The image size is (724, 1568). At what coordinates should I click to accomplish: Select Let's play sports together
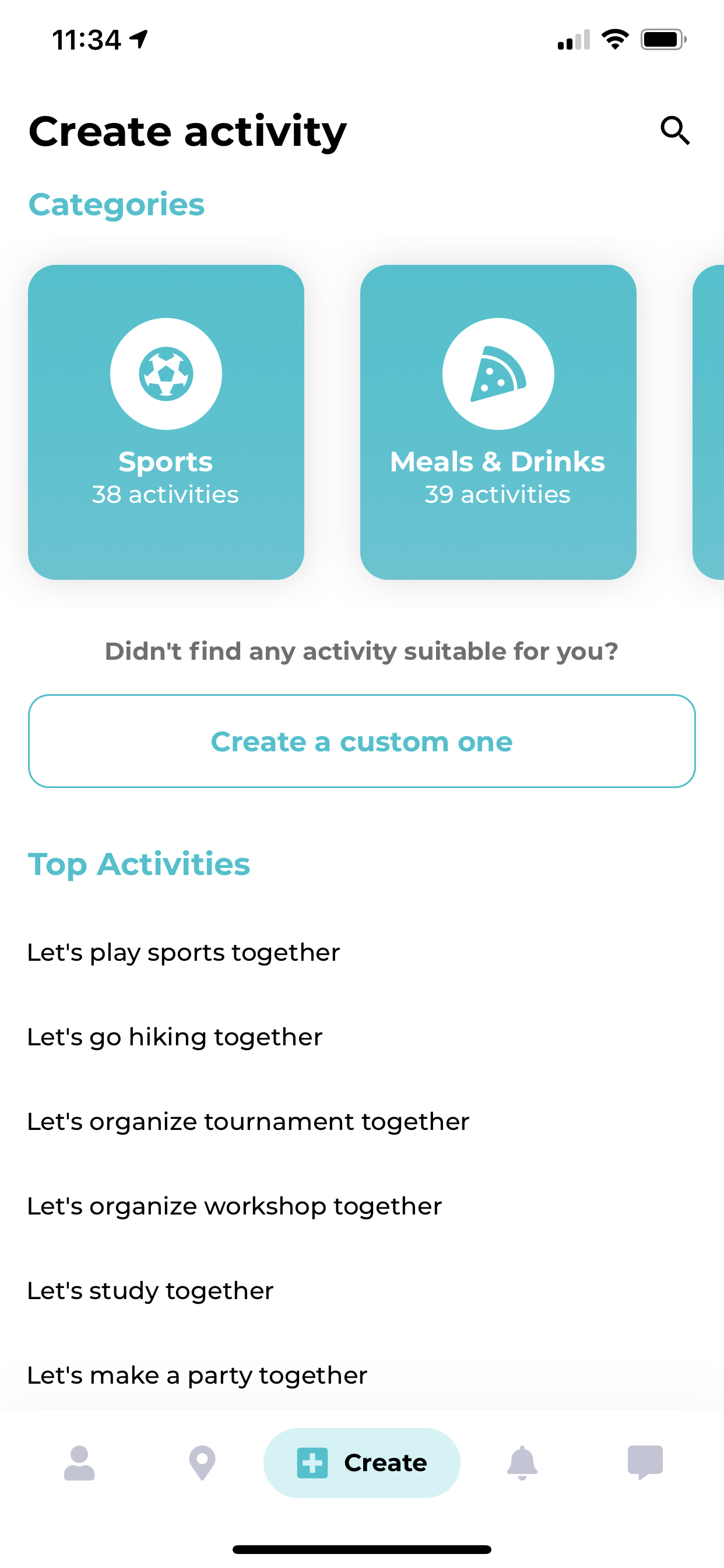point(184,953)
